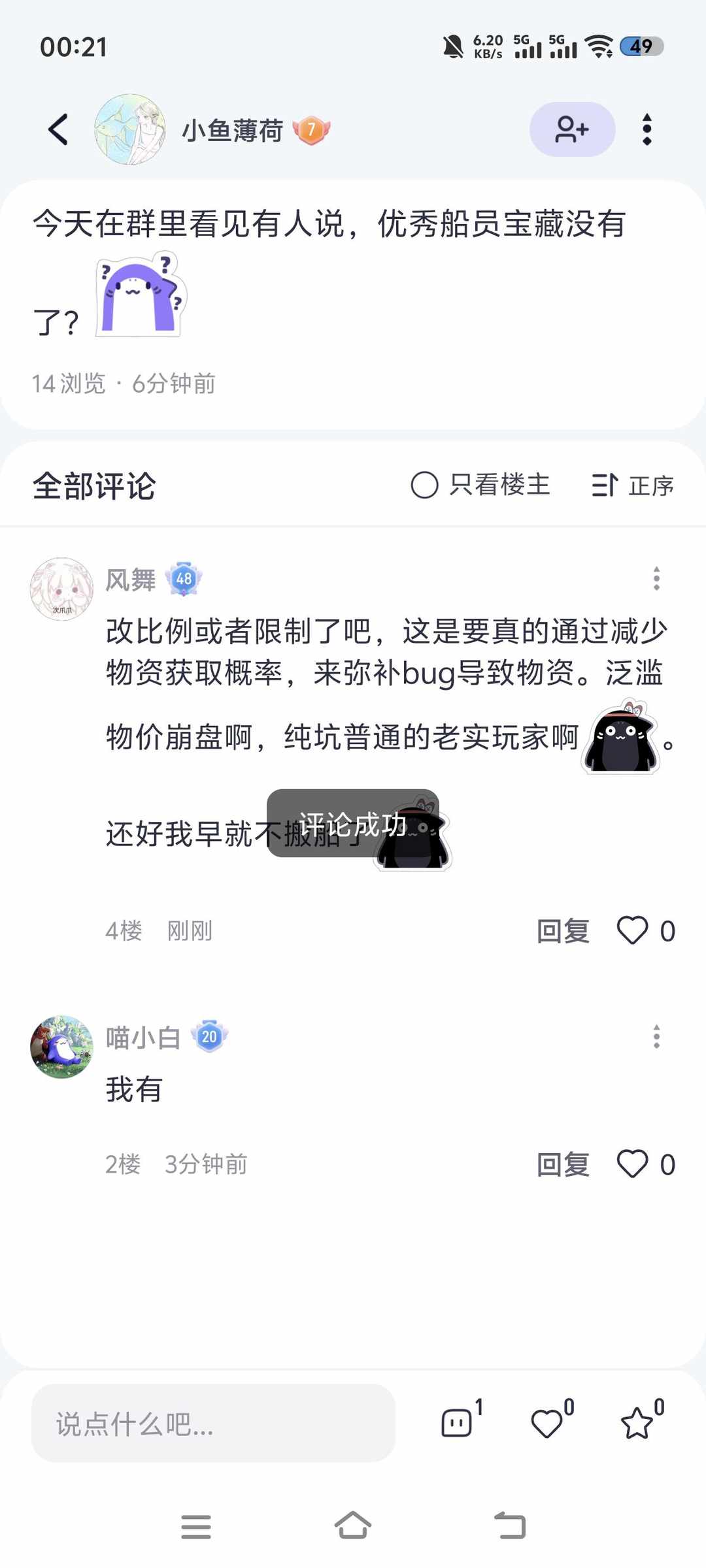Tap the back arrow to leave the thread
This screenshot has height=1568, width=706.
click(58, 129)
